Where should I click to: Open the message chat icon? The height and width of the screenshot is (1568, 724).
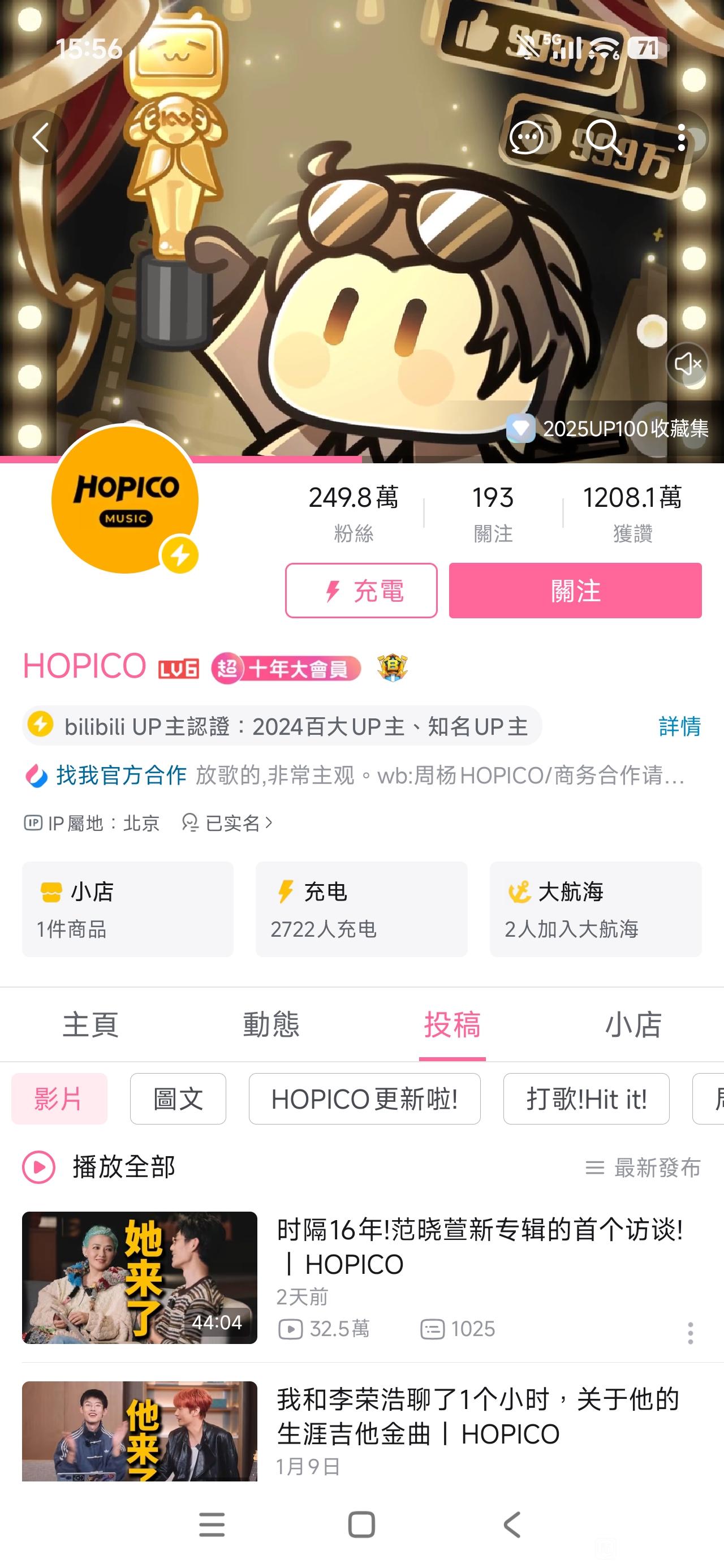(x=526, y=137)
